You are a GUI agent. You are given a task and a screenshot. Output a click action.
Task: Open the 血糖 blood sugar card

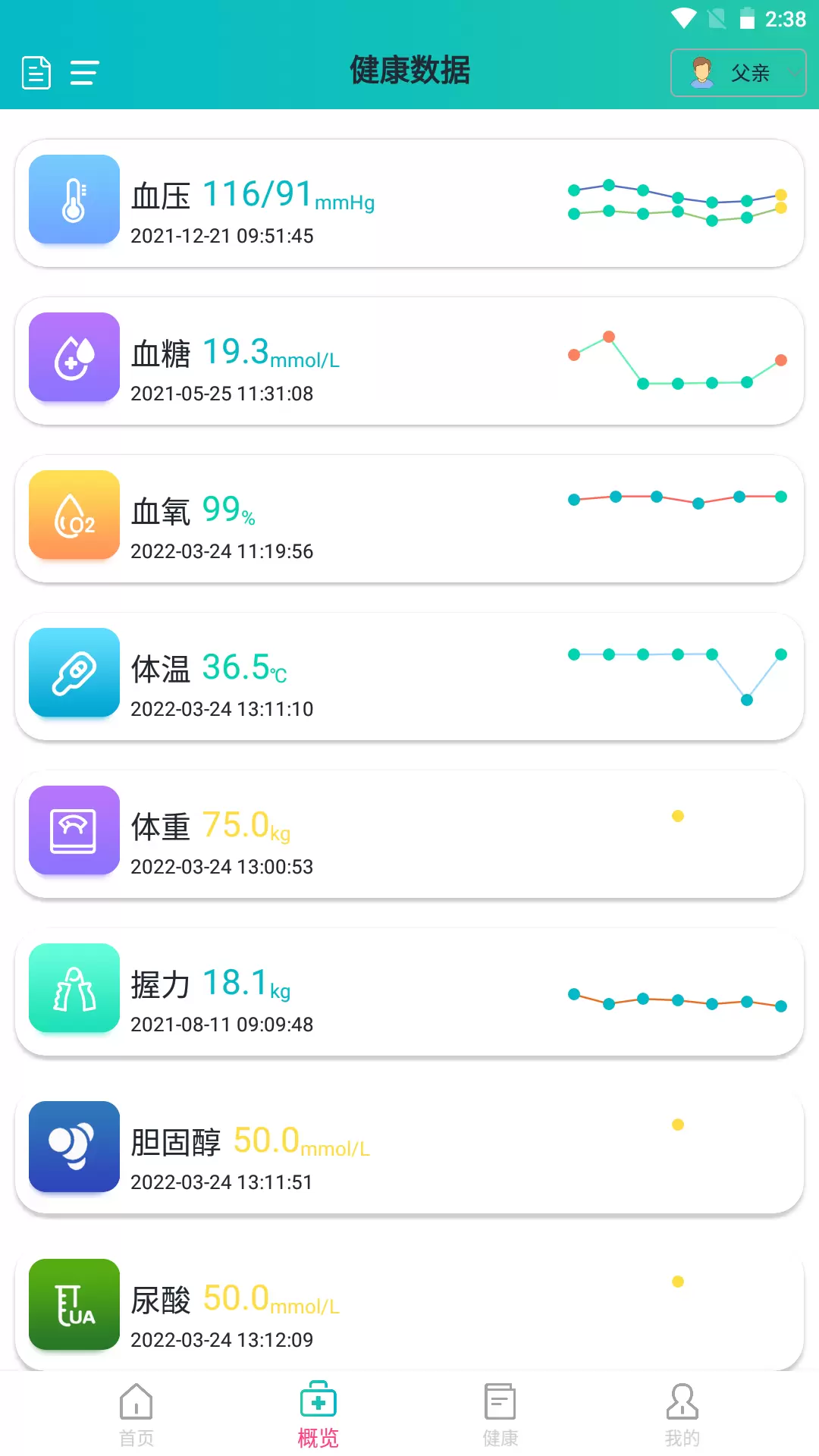(x=409, y=361)
